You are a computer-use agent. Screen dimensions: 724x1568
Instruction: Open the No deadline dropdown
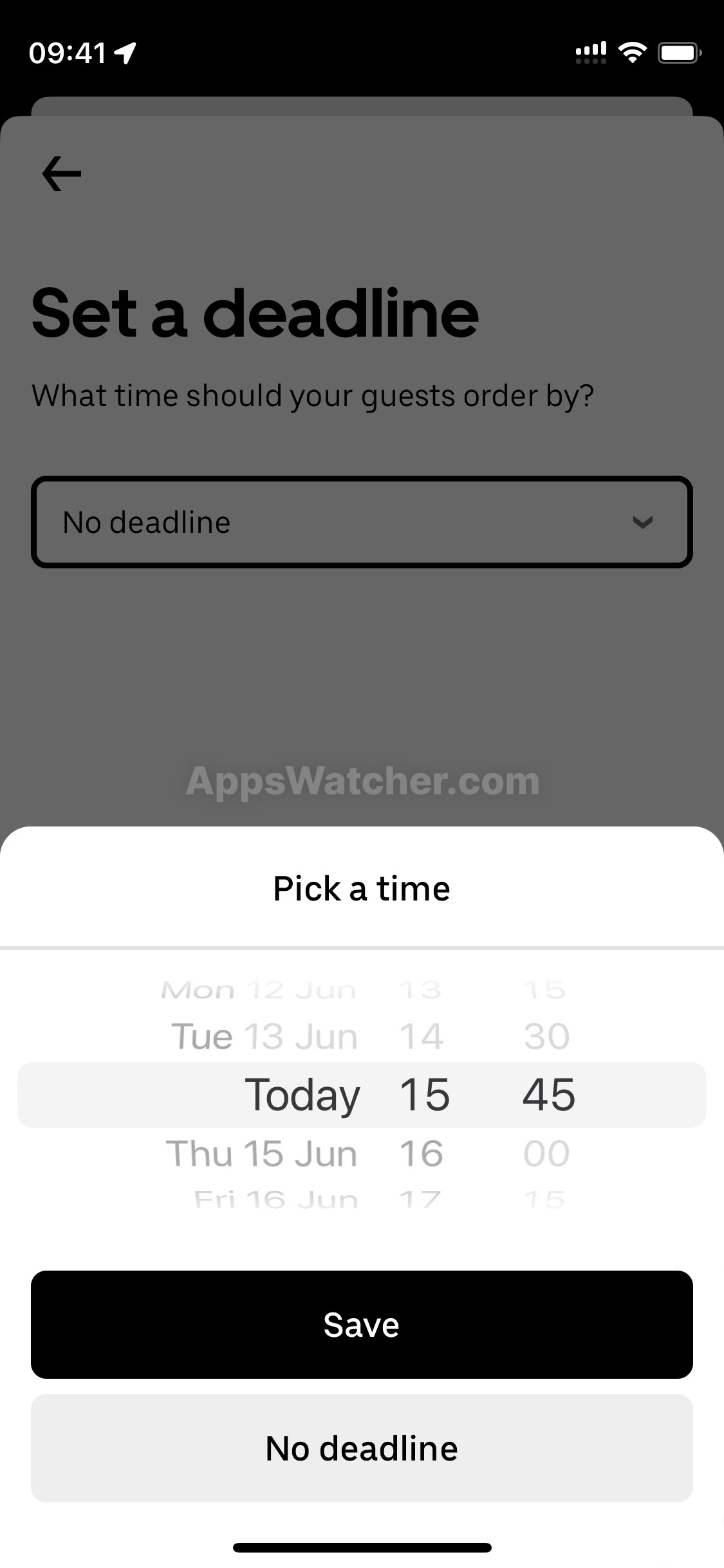coord(362,522)
